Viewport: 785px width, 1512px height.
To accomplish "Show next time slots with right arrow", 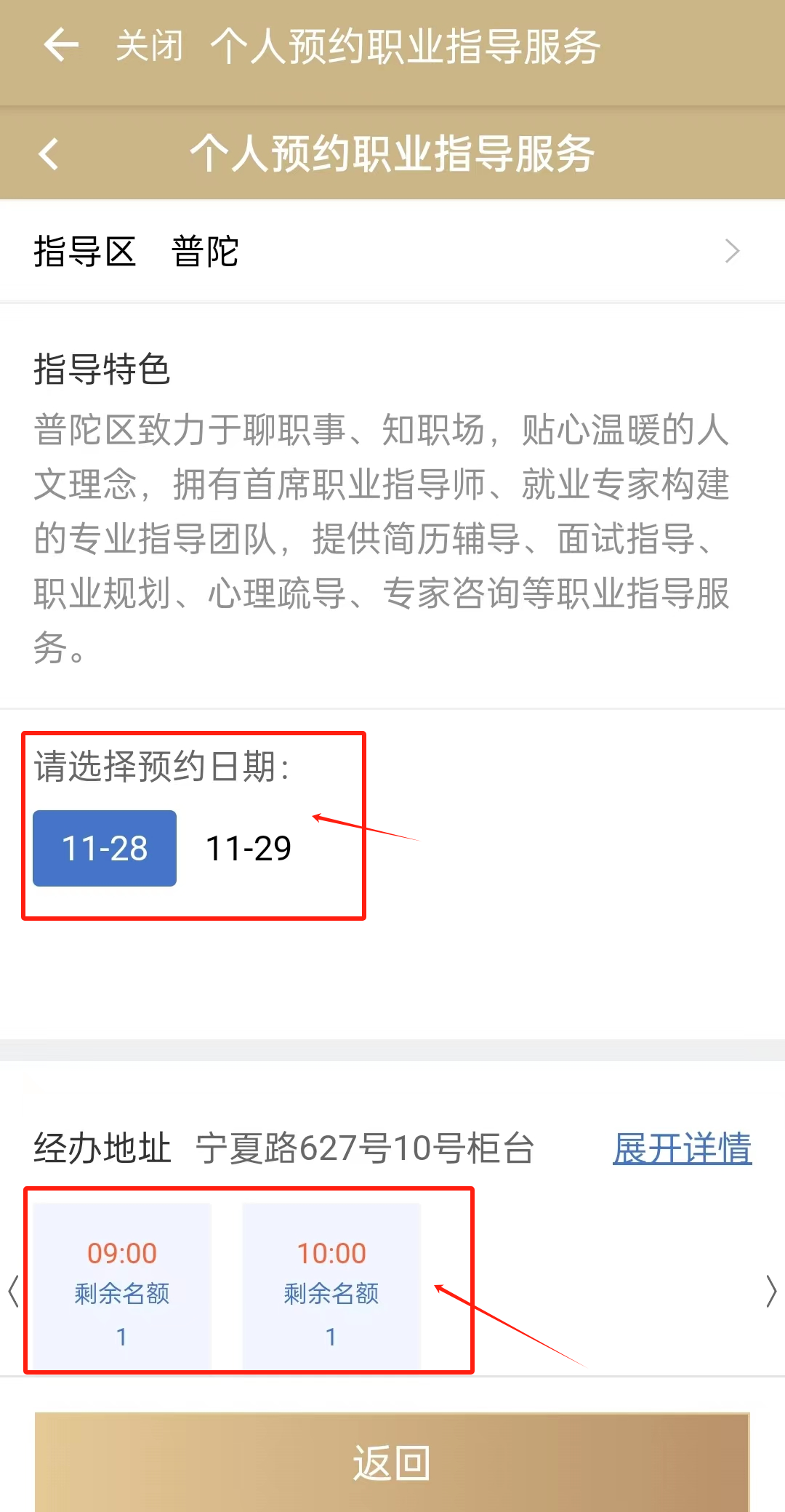I will click(x=771, y=1292).
